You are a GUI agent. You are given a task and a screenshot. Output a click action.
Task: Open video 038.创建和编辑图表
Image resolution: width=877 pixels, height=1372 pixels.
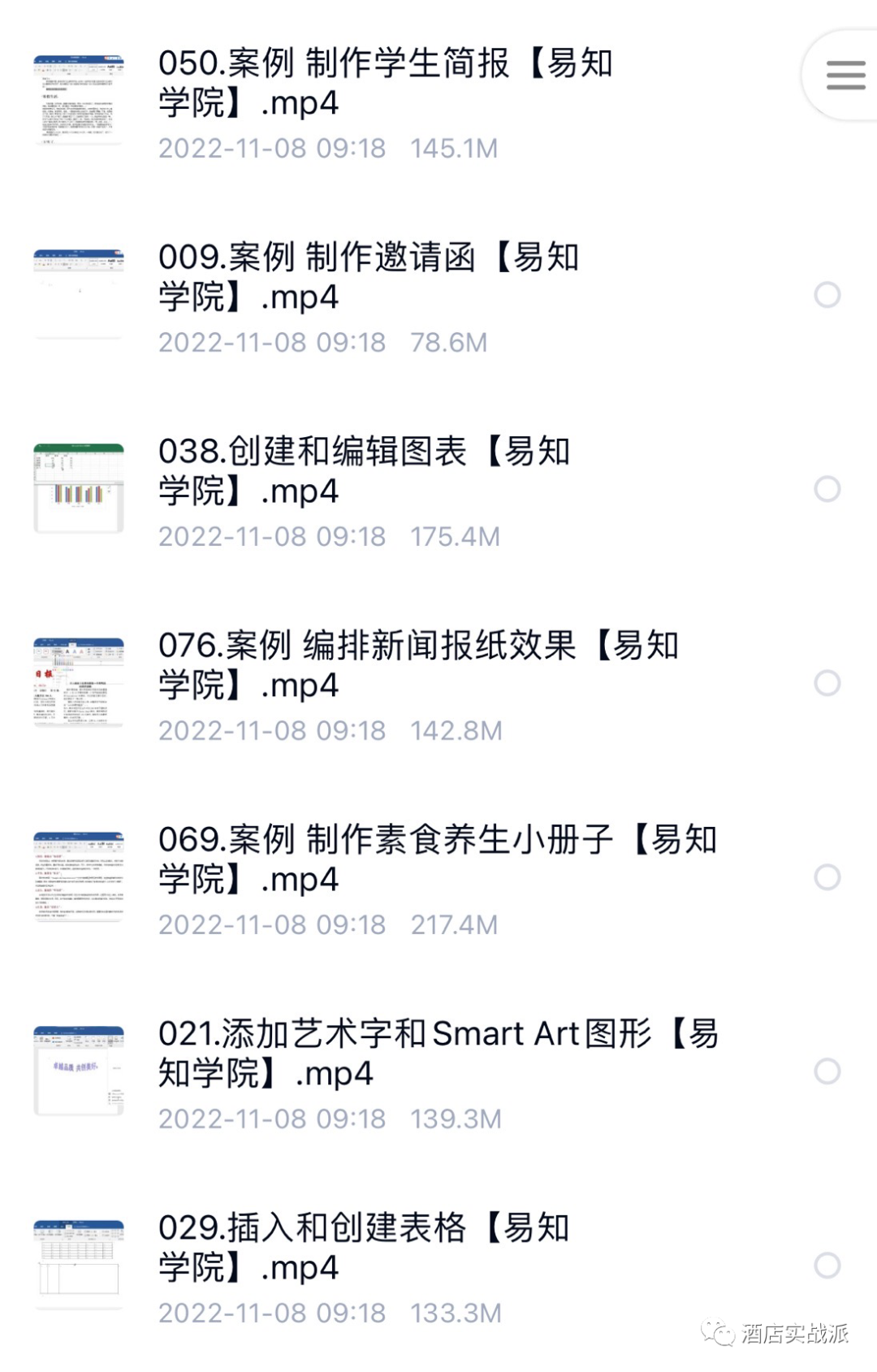[x=364, y=471]
